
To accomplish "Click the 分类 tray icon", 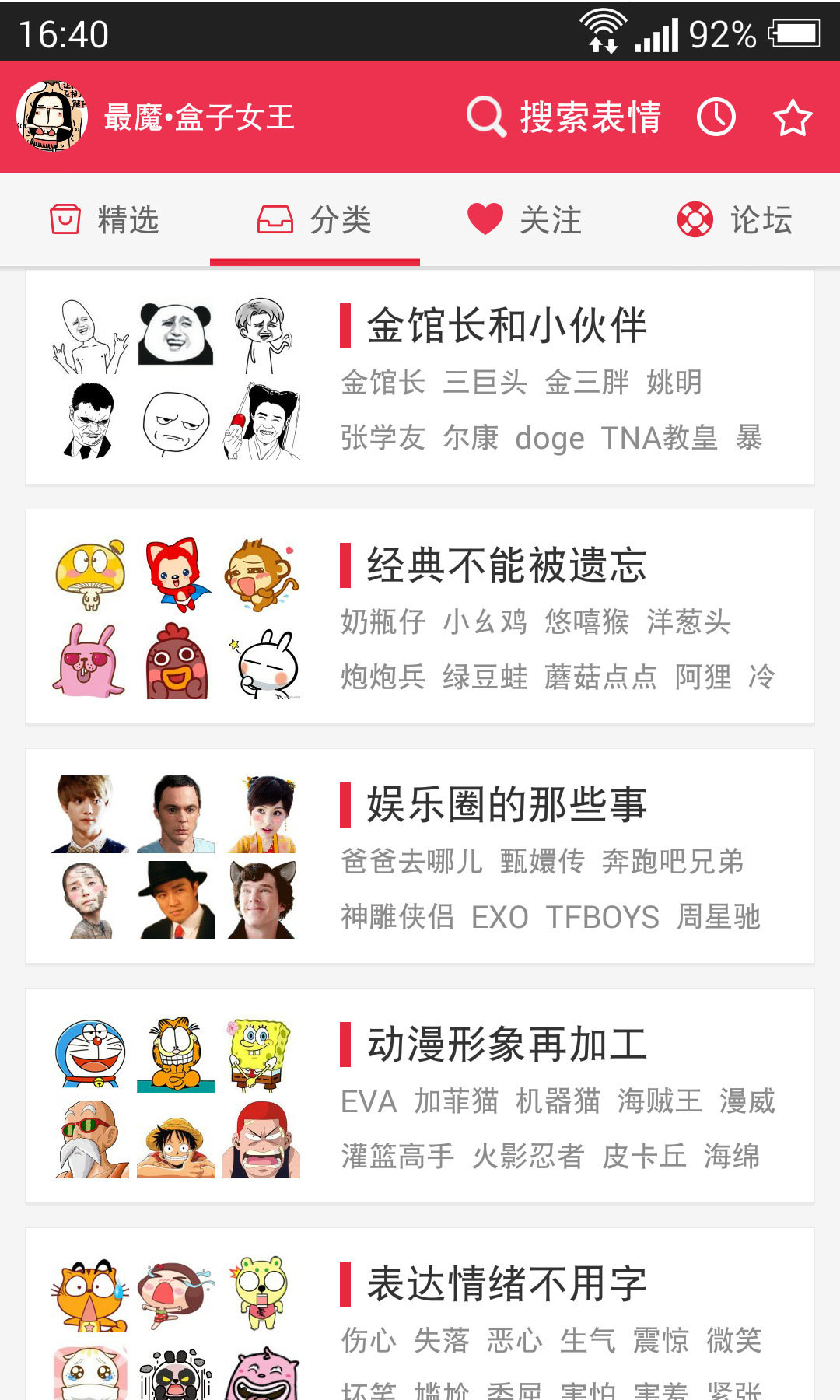I will click(x=275, y=220).
